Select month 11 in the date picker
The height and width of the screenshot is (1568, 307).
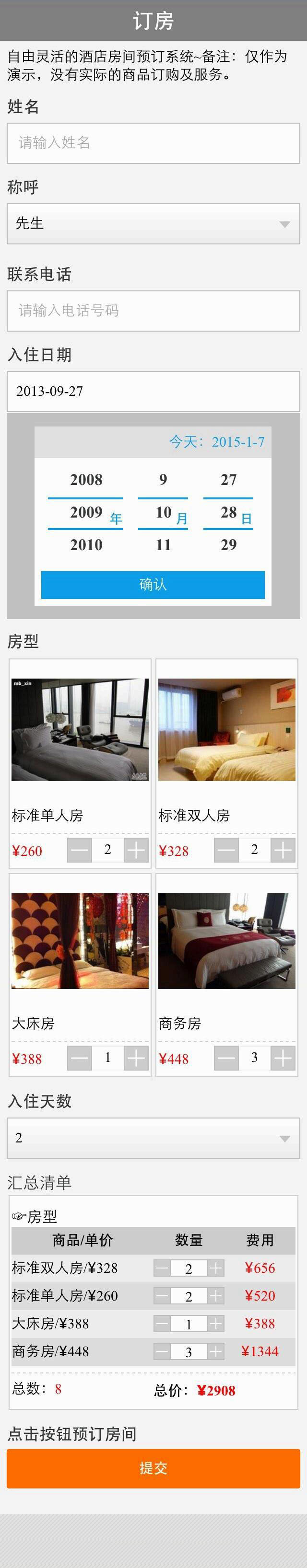tap(163, 545)
